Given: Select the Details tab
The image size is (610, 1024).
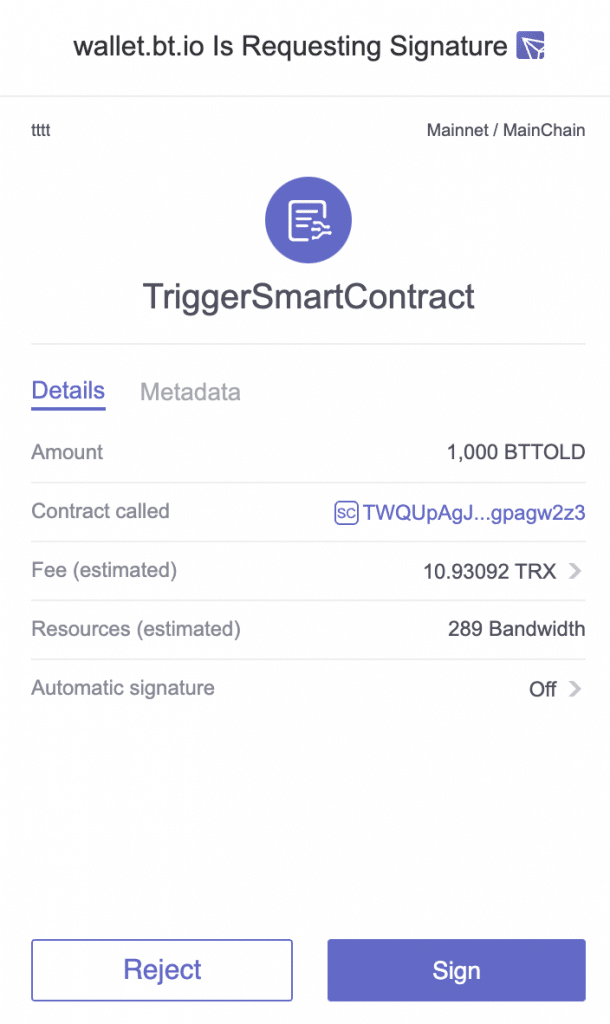Looking at the screenshot, I should pyautogui.click(x=68, y=391).
